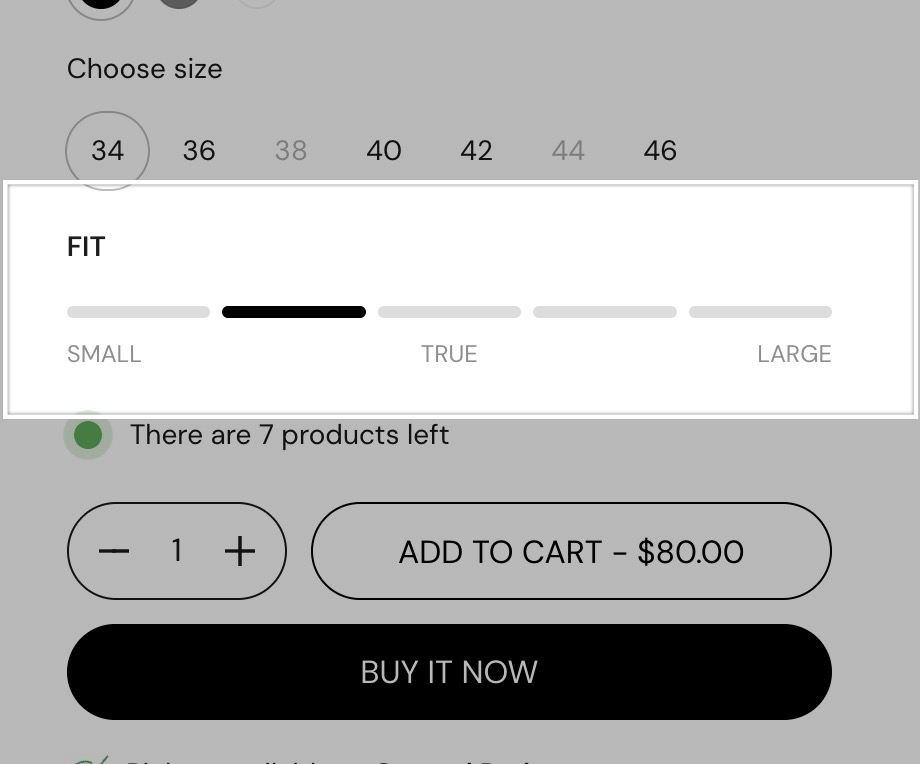
Task: Pick size 42
Action: pos(476,151)
